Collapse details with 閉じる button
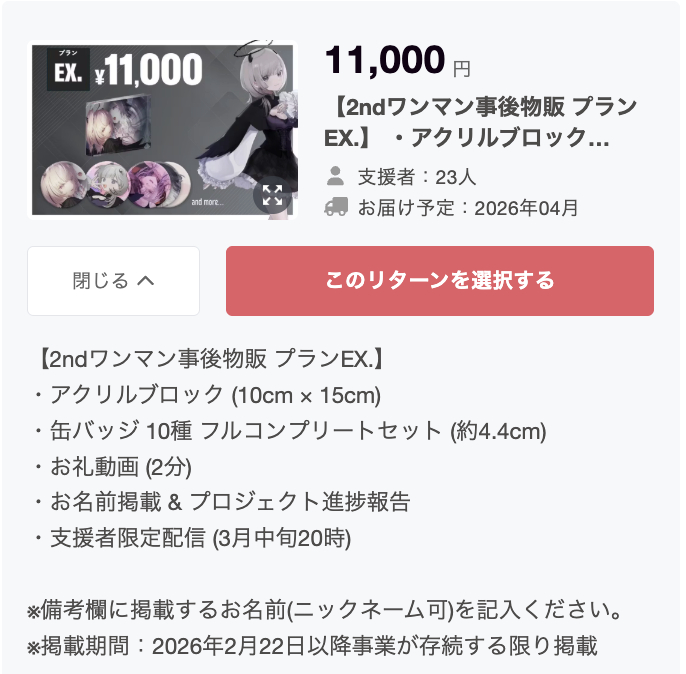This screenshot has height=674, width=686. [113, 281]
